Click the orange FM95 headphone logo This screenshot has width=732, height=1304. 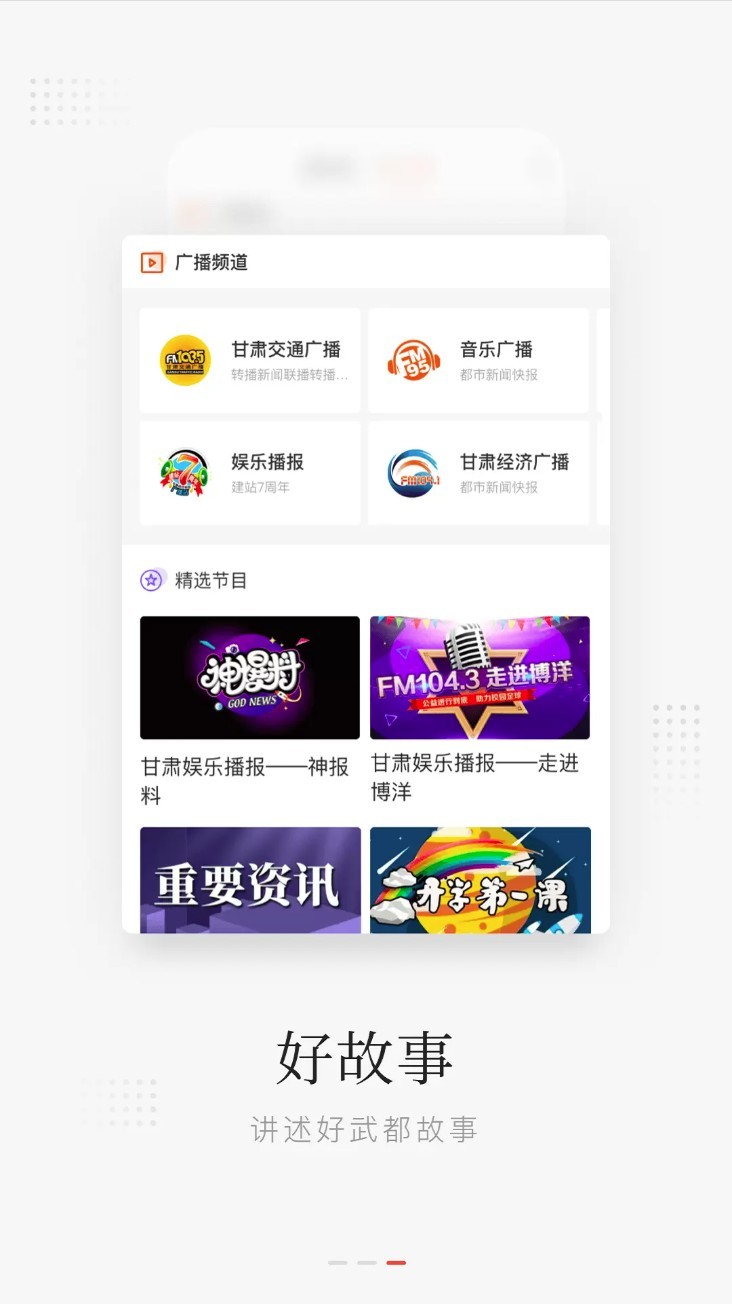414,360
